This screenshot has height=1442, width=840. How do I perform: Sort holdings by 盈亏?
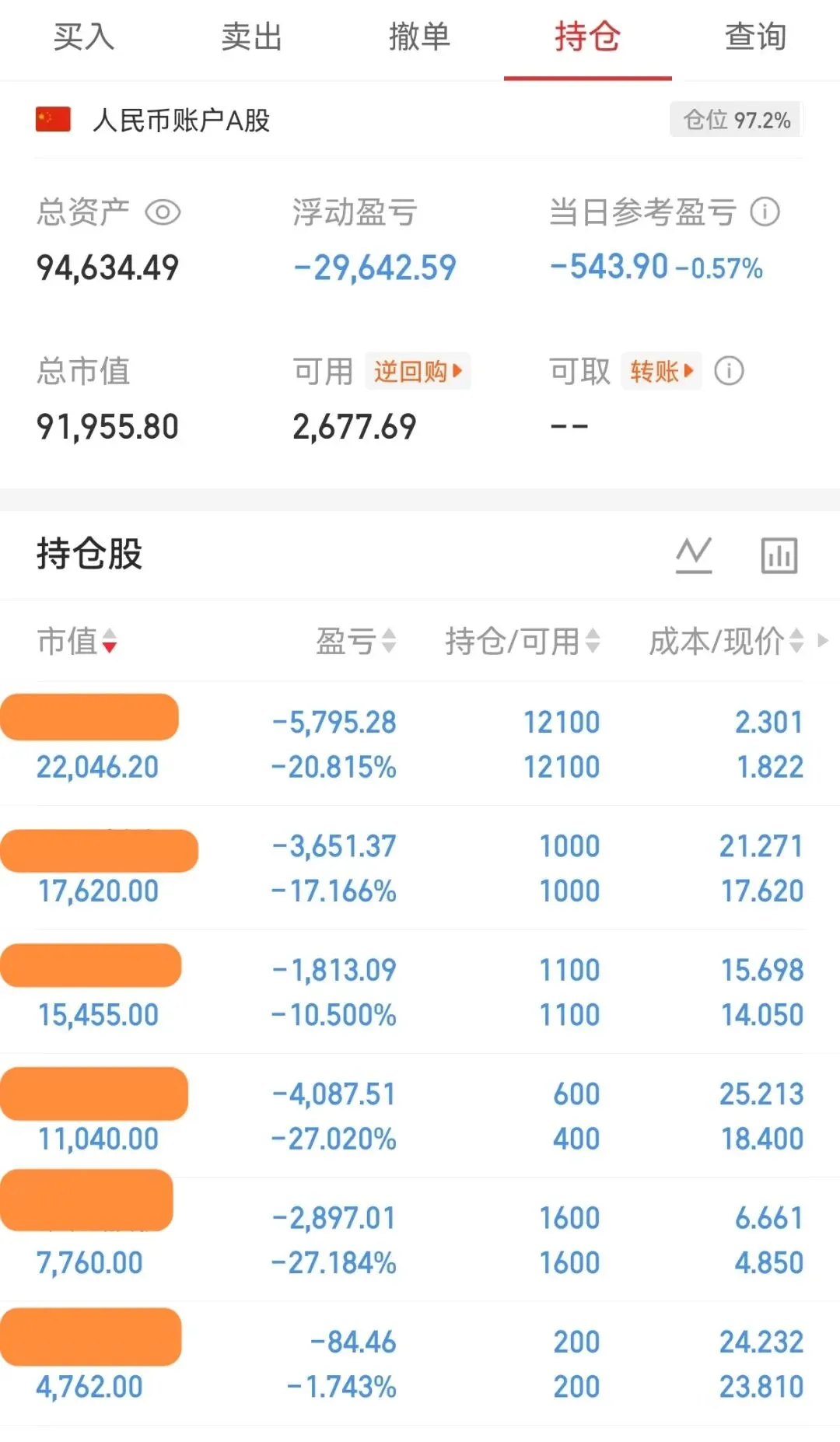(x=356, y=642)
